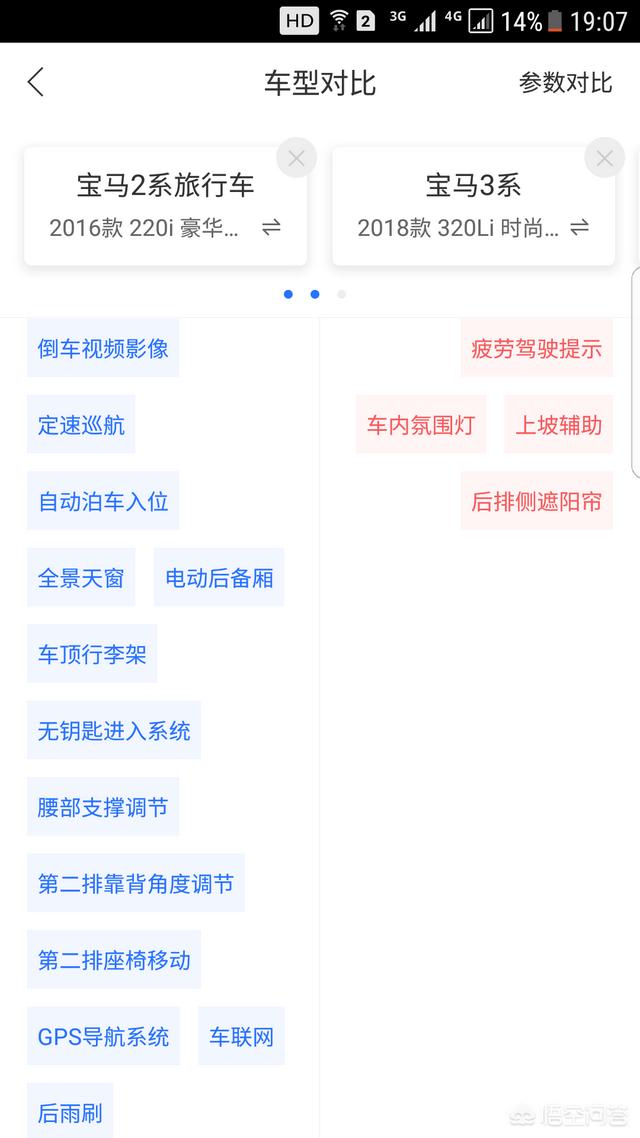Tap the swap icon for 2018款 320Li

[x=579, y=228]
